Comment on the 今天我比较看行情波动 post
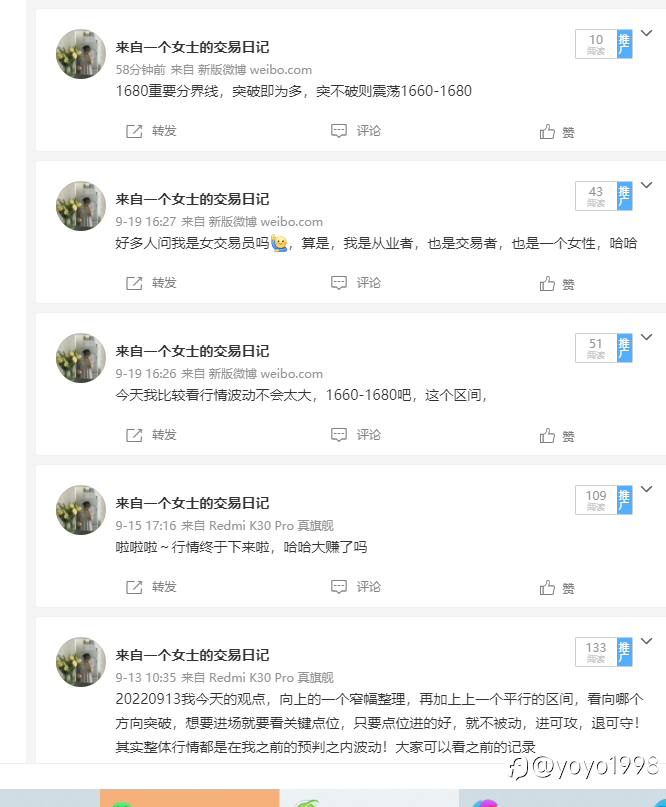 click(356, 435)
